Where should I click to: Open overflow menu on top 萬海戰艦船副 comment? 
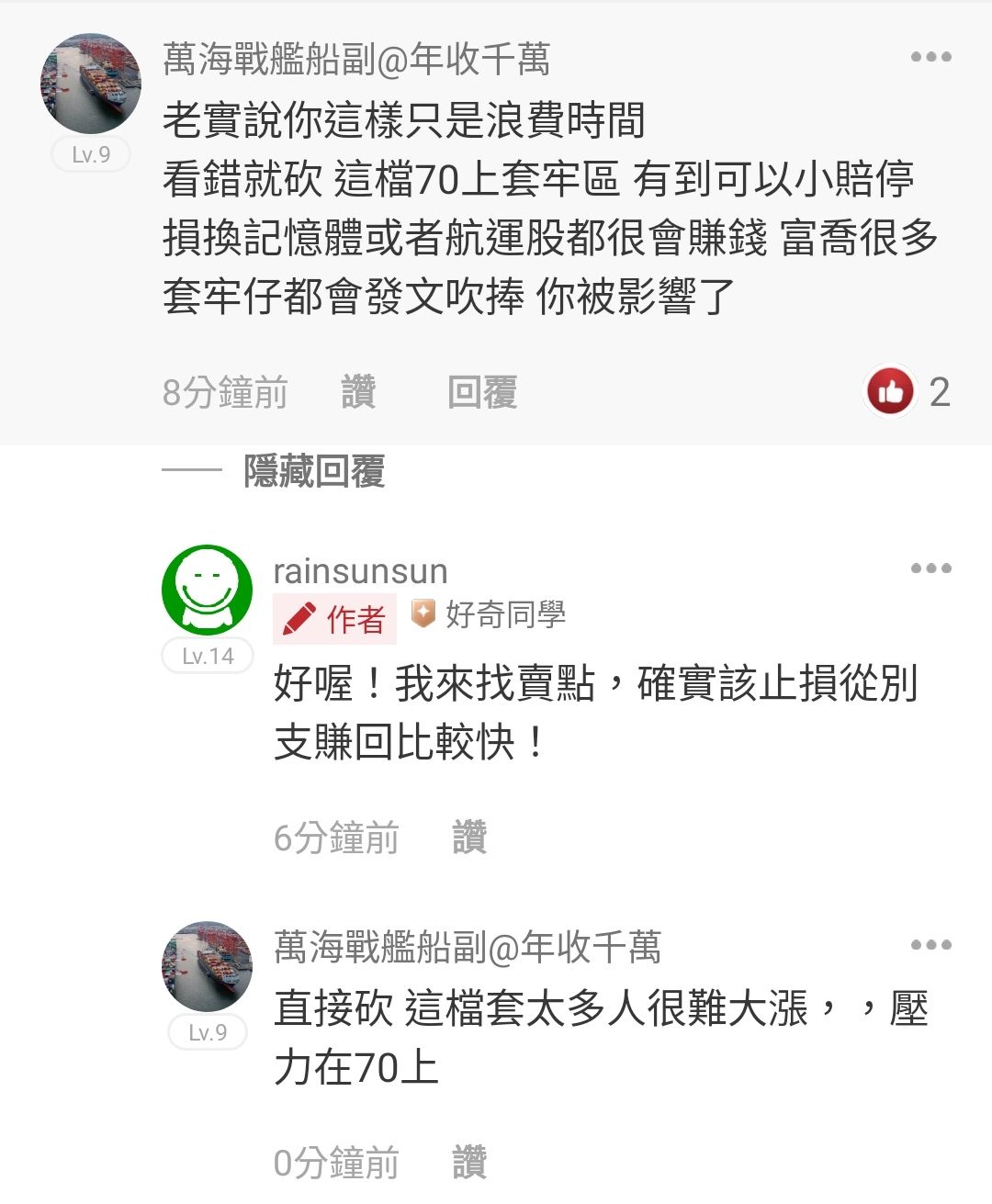click(930, 57)
